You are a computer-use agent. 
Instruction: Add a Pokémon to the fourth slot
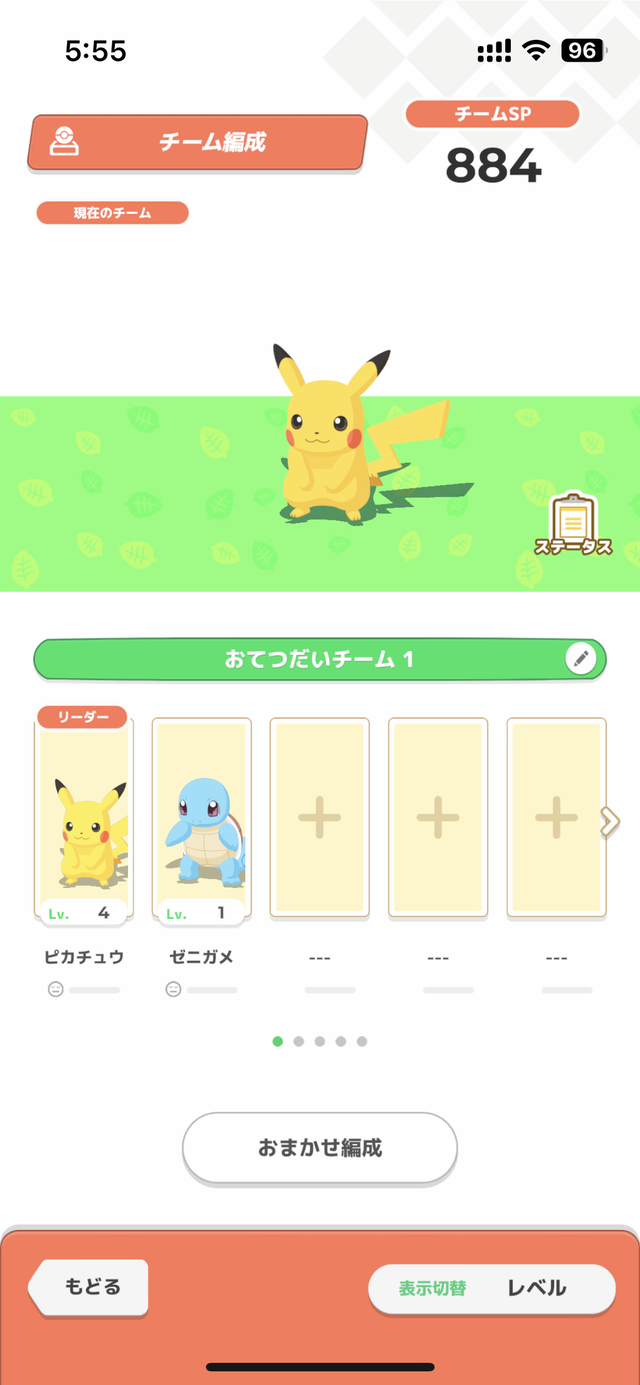coord(438,818)
